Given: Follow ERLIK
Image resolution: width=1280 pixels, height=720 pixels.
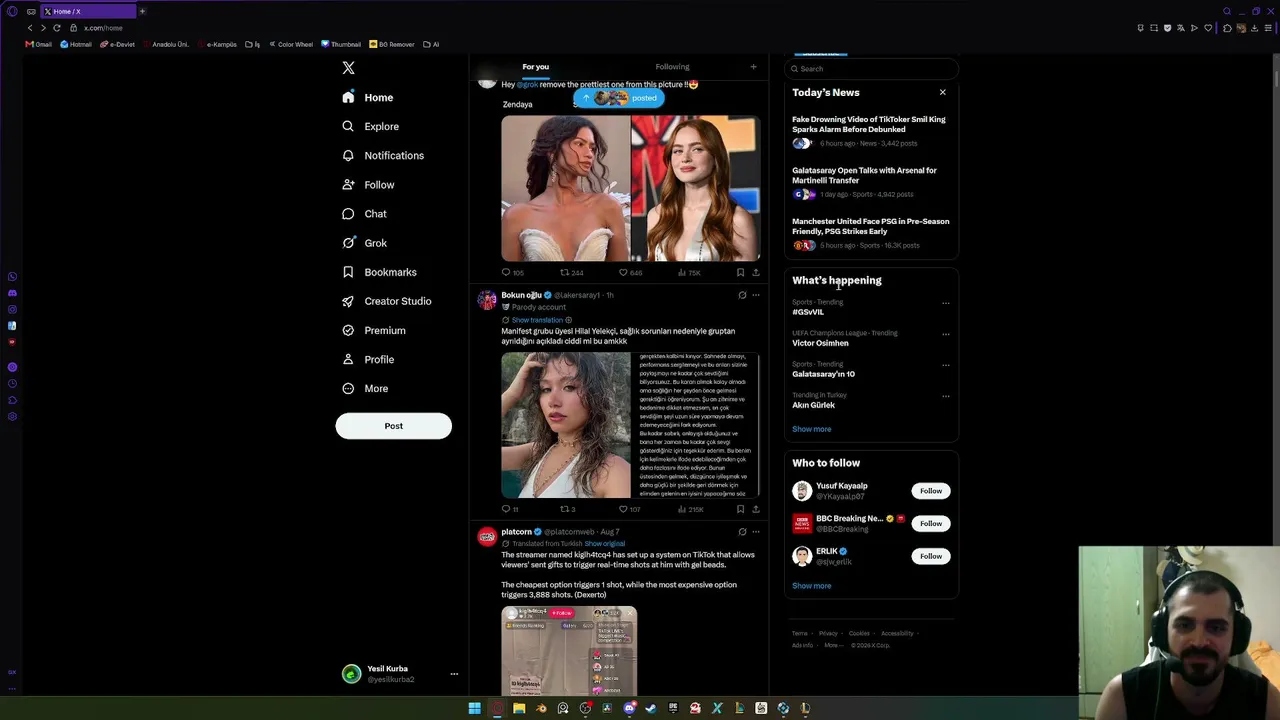Looking at the screenshot, I should [931, 556].
